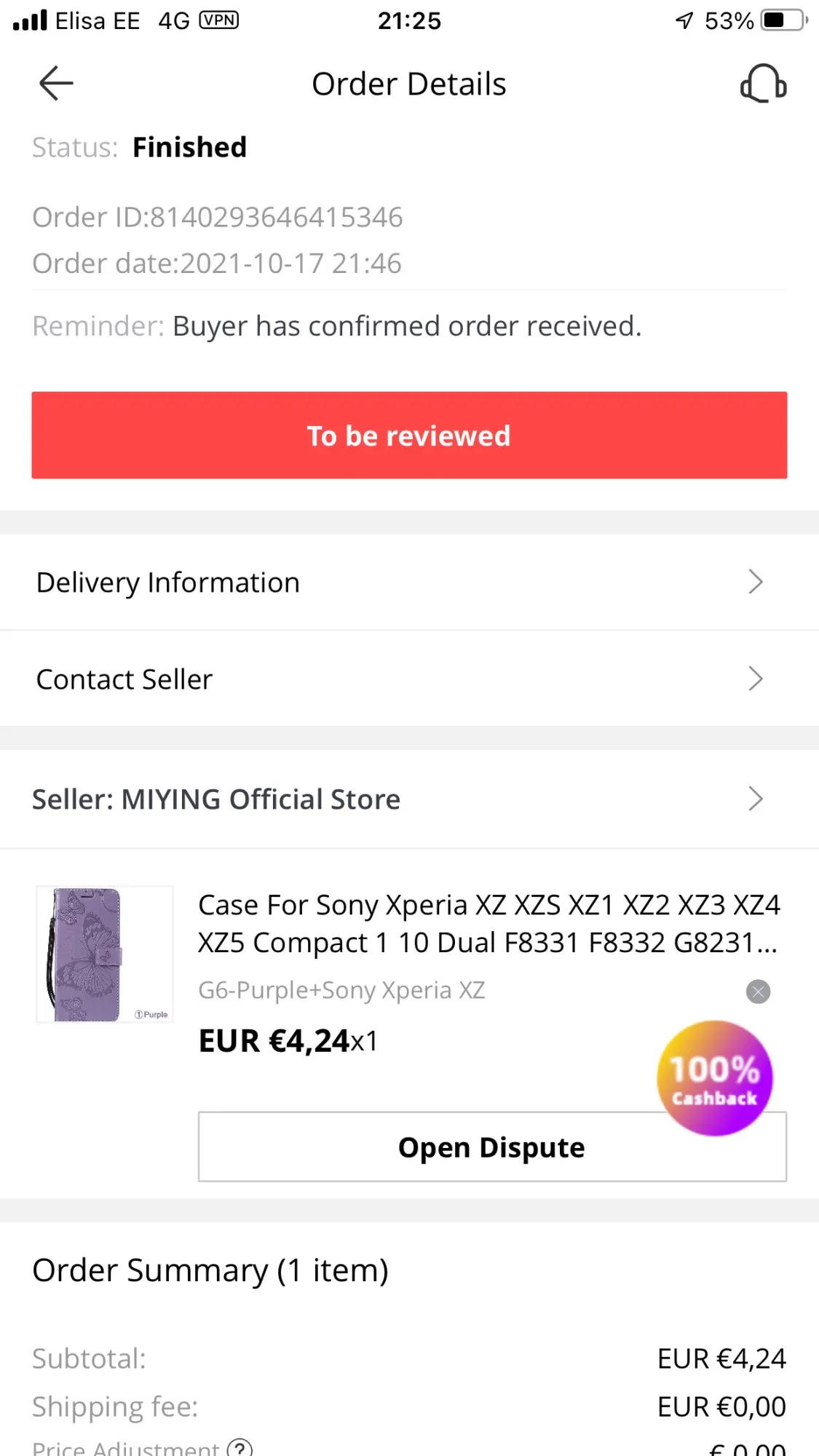
Task: Tap the To be reviewed button
Action: (409, 435)
